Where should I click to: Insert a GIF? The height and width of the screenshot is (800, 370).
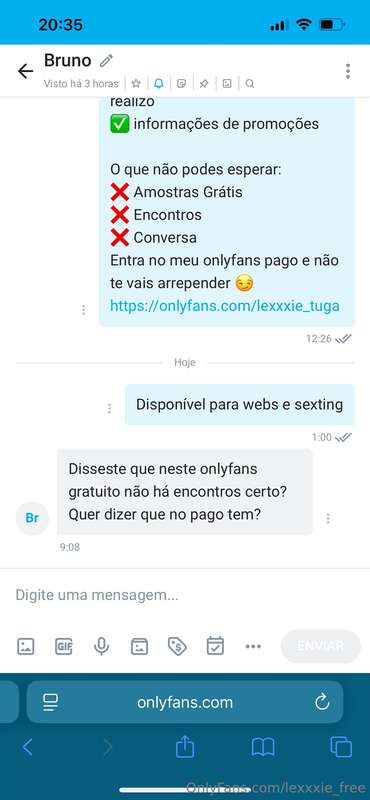coord(64,646)
